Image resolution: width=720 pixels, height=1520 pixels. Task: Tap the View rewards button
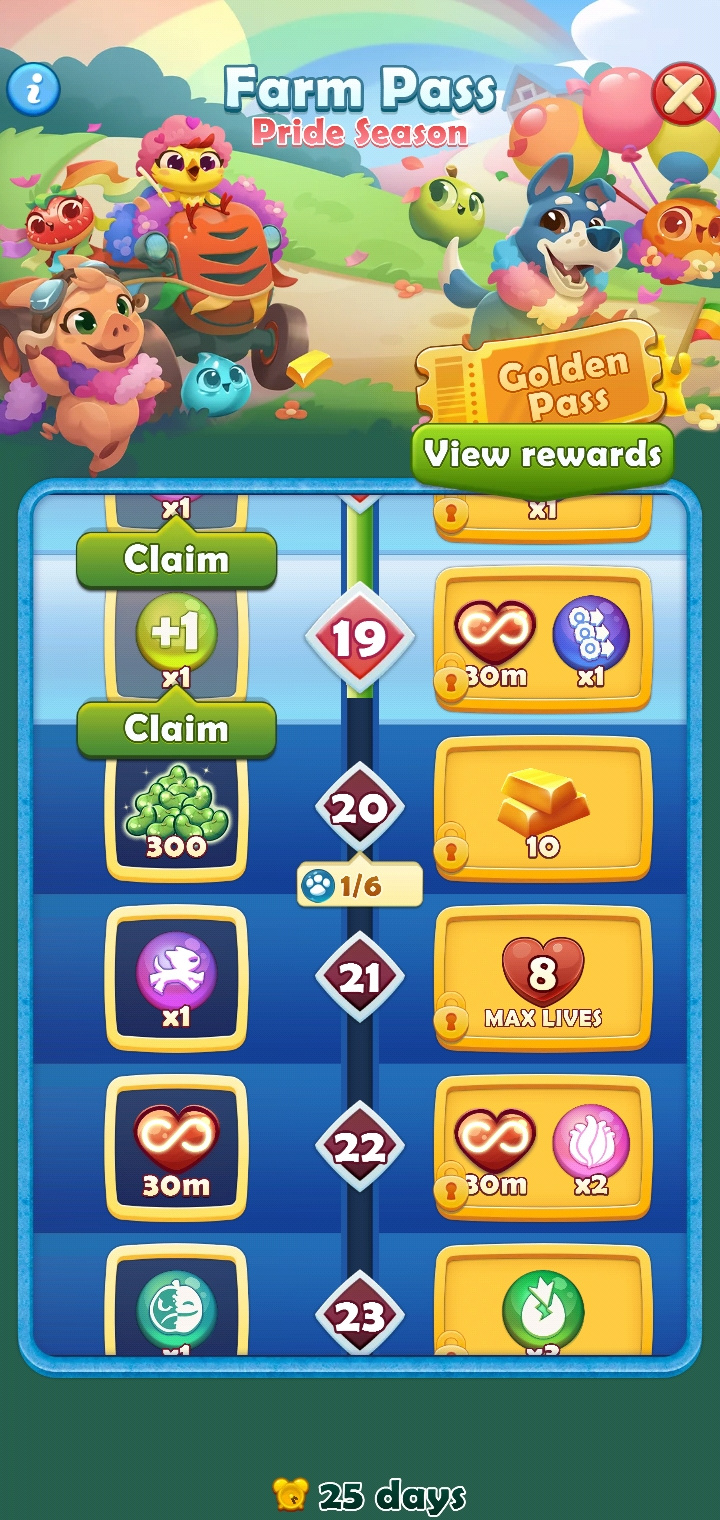click(x=542, y=455)
